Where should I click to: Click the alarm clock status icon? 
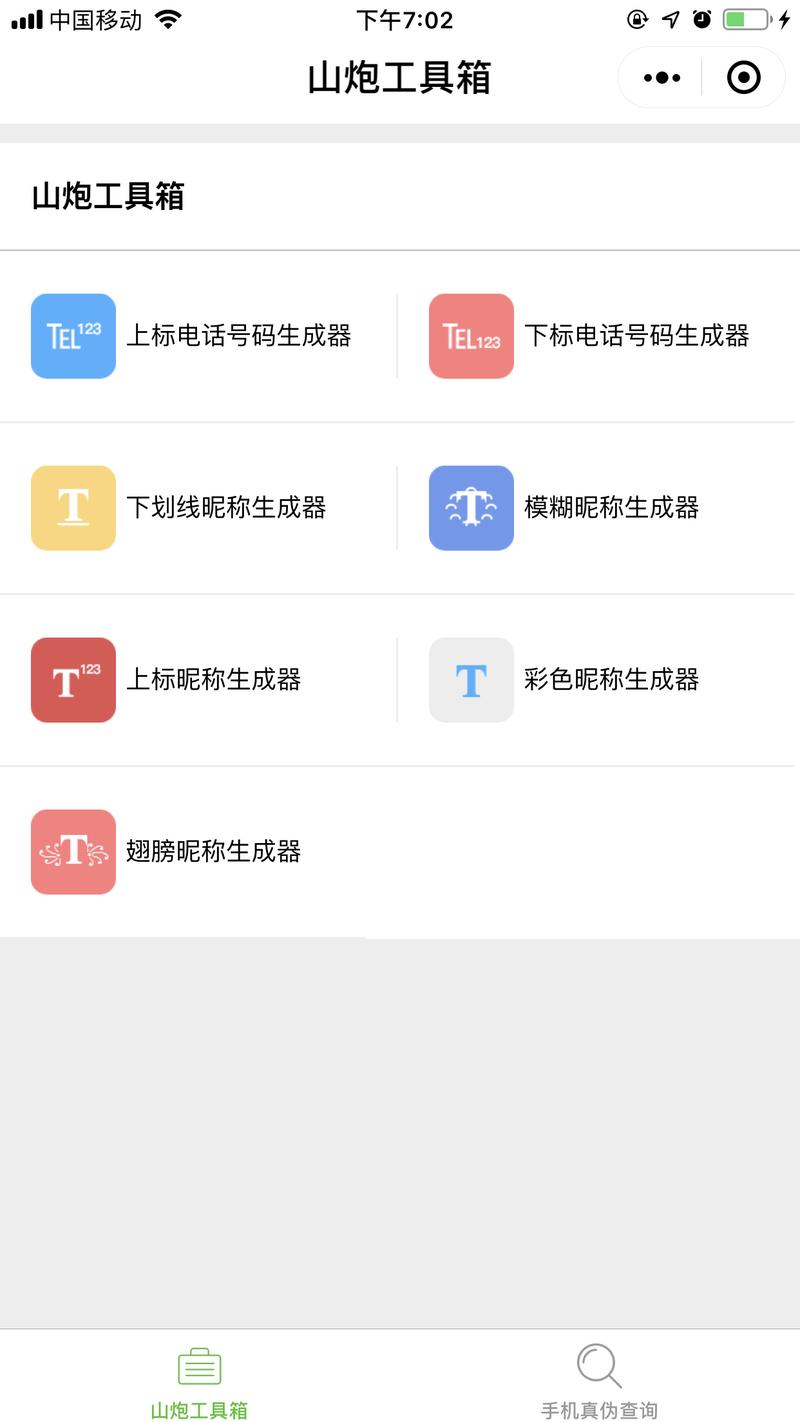(702, 18)
